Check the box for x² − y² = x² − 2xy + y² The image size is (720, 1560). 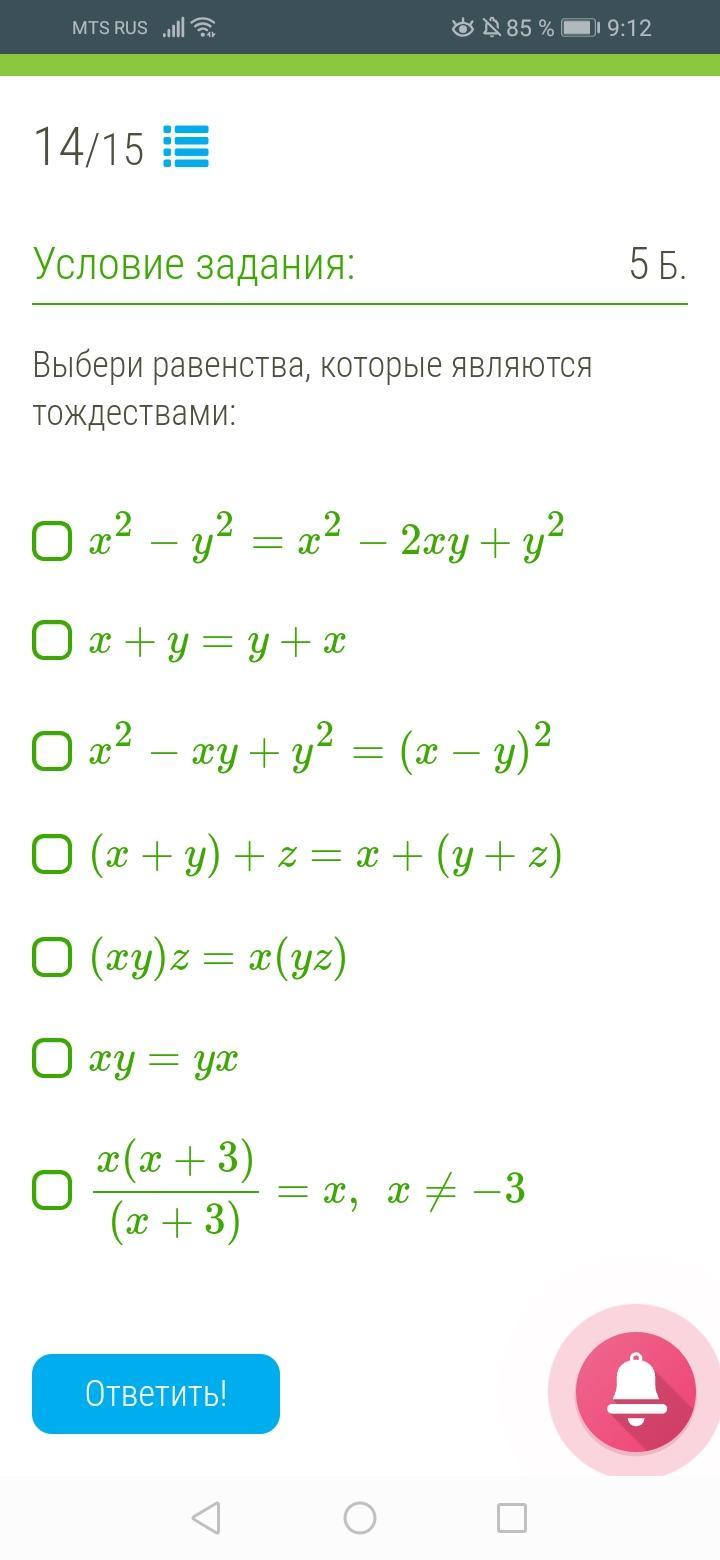52,541
